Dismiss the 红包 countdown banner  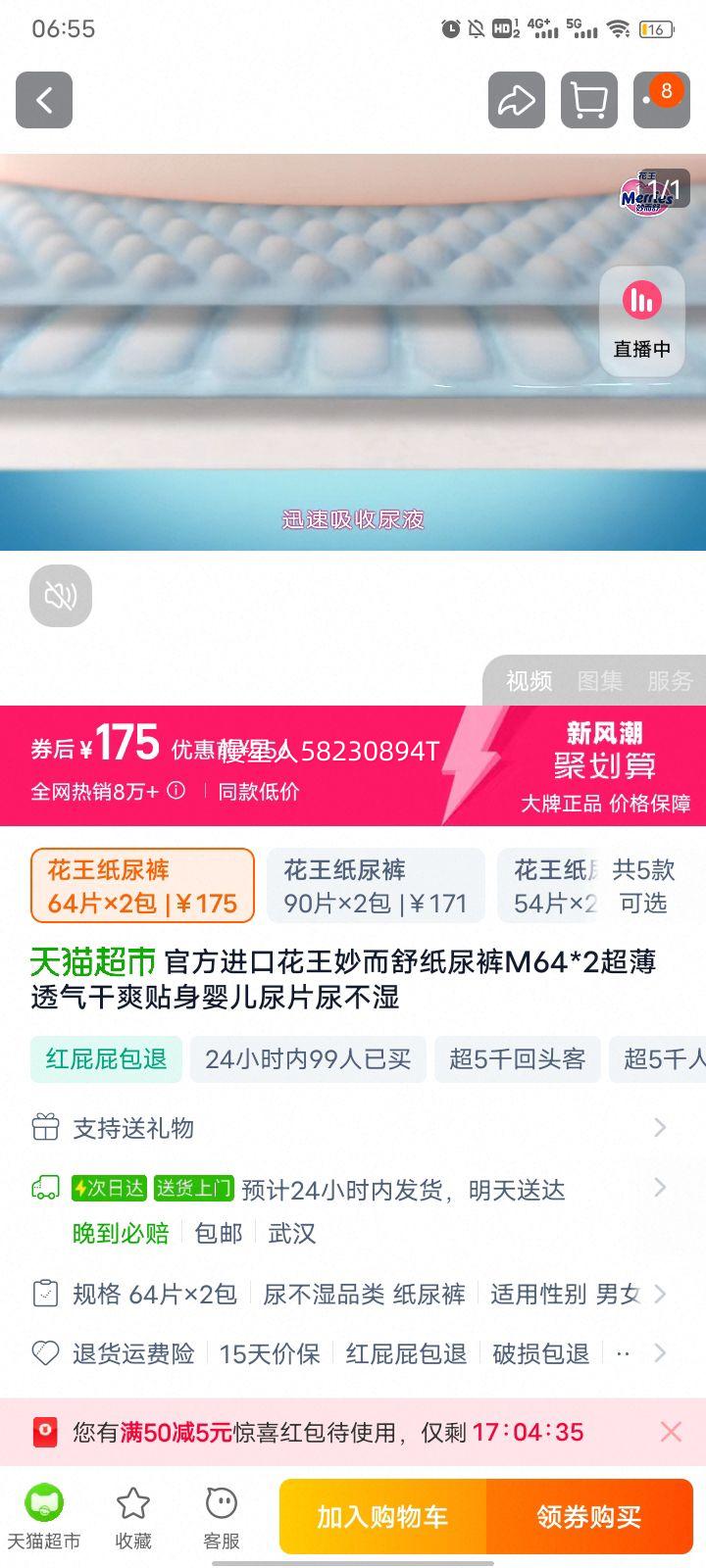point(671,1432)
